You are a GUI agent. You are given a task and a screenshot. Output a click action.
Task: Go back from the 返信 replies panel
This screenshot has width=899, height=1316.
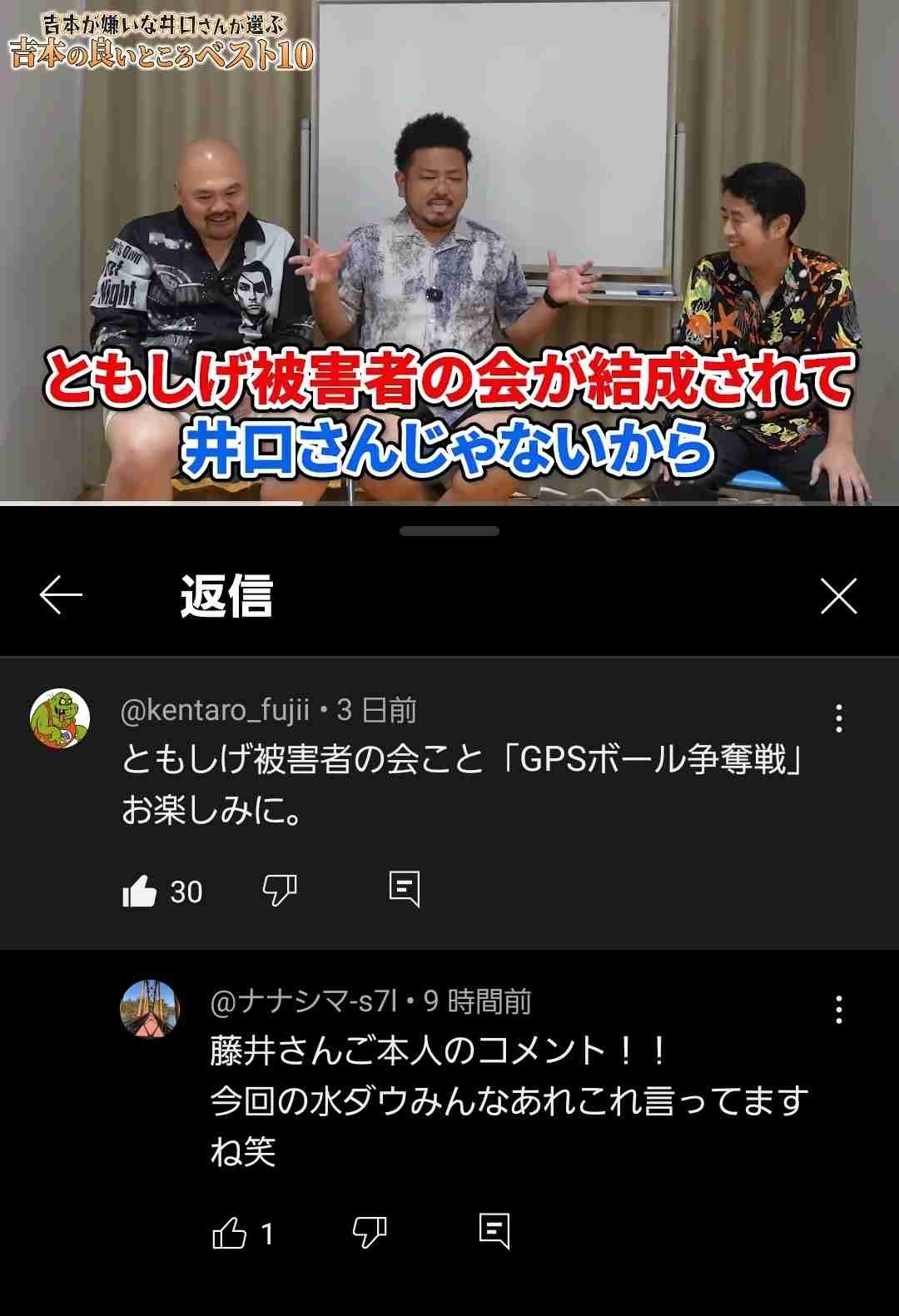click(x=62, y=596)
